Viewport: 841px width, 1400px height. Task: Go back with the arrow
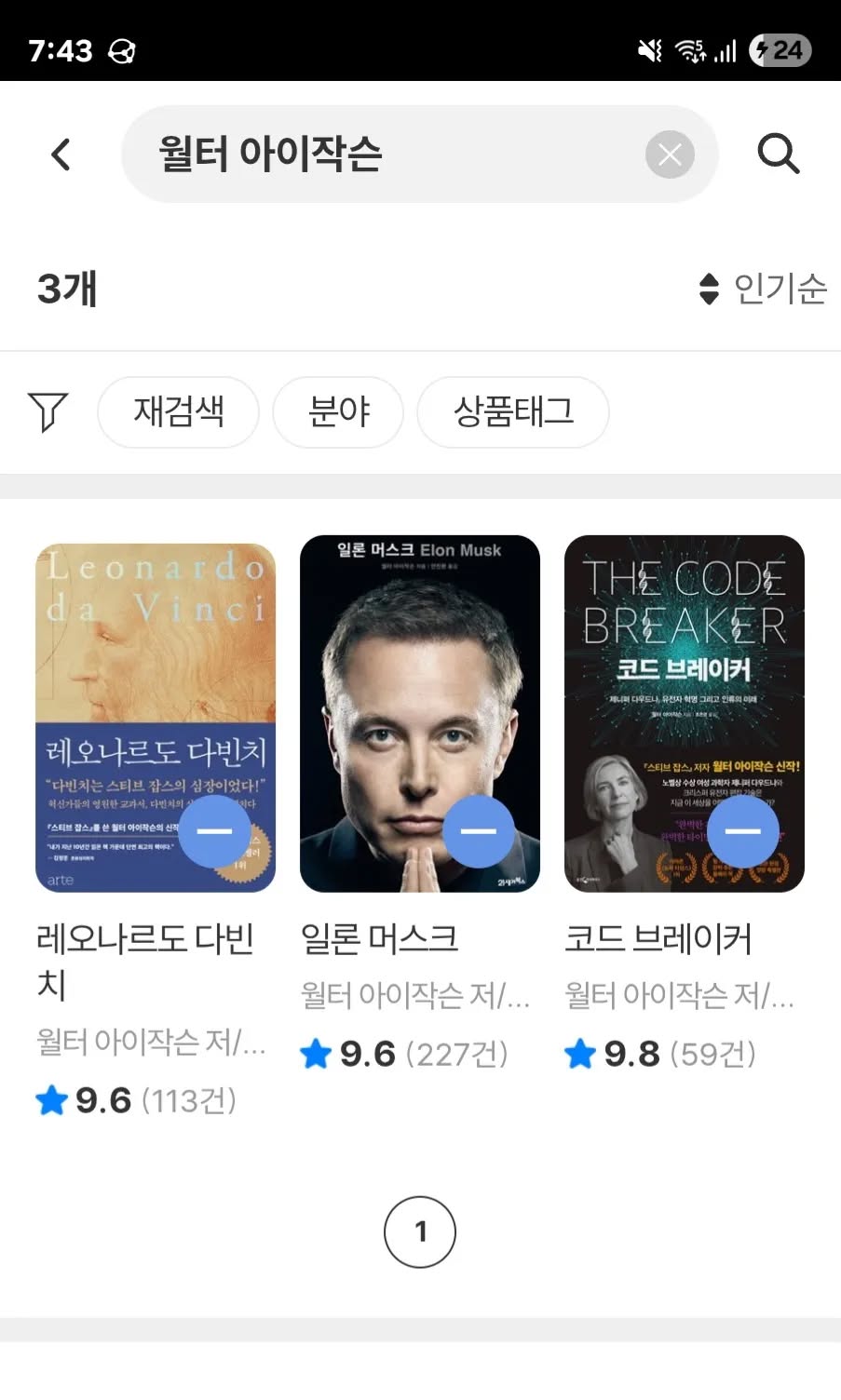click(61, 154)
